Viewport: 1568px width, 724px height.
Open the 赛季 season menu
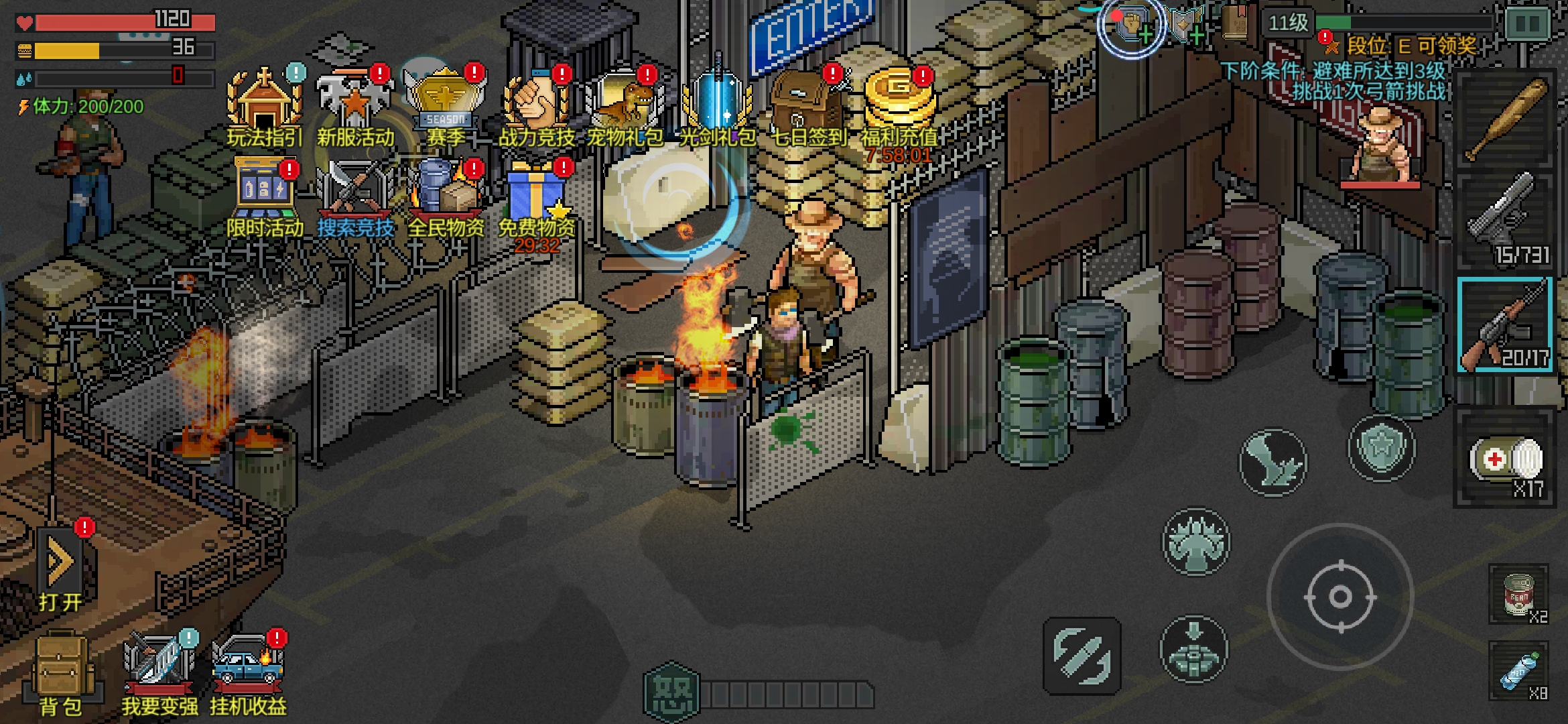(x=446, y=107)
